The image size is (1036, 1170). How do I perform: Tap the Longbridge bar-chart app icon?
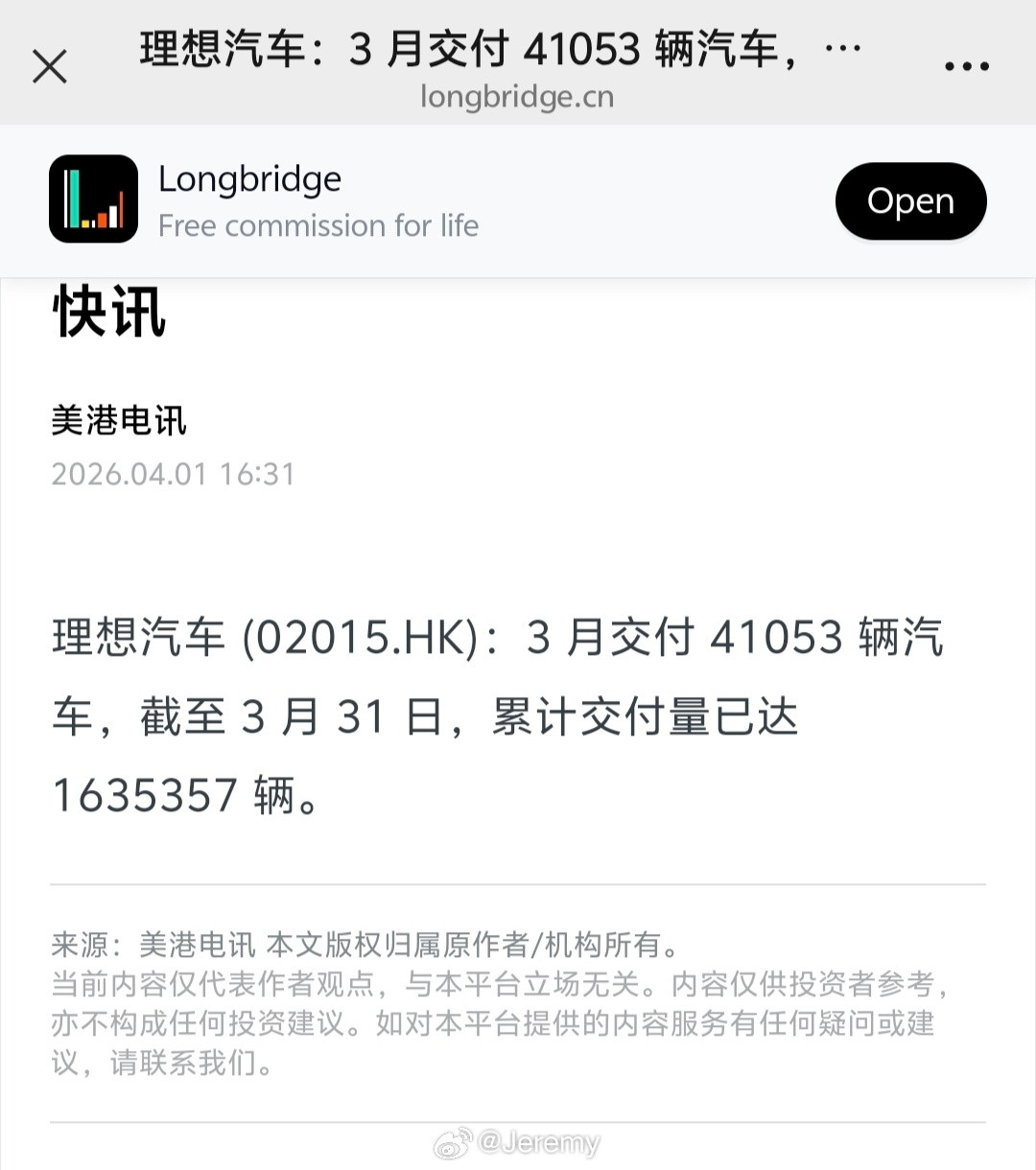(93, 199)
